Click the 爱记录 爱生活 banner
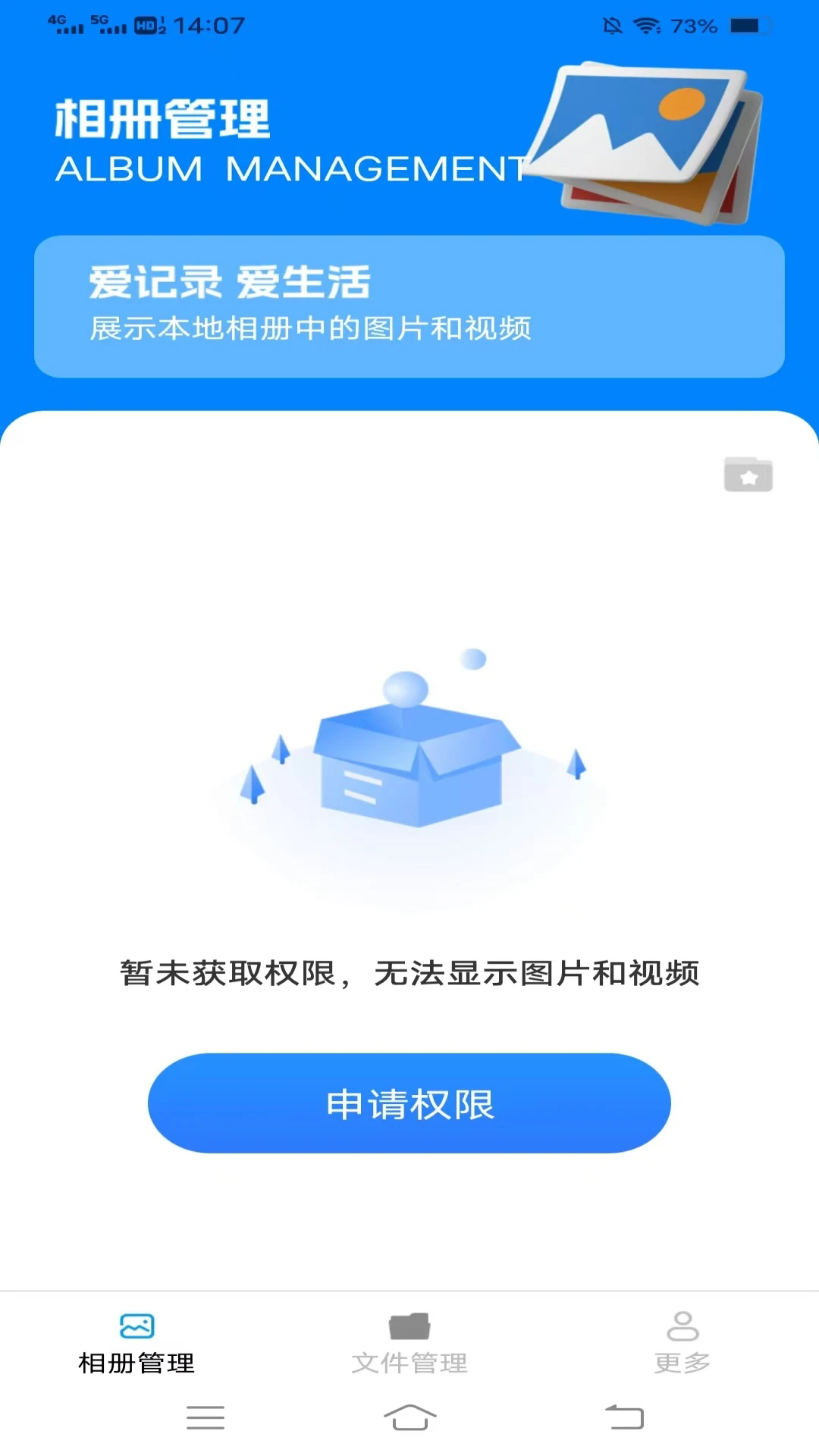Image resolution: width=819 pixels, height=1456 pixels. coord(409,303)
